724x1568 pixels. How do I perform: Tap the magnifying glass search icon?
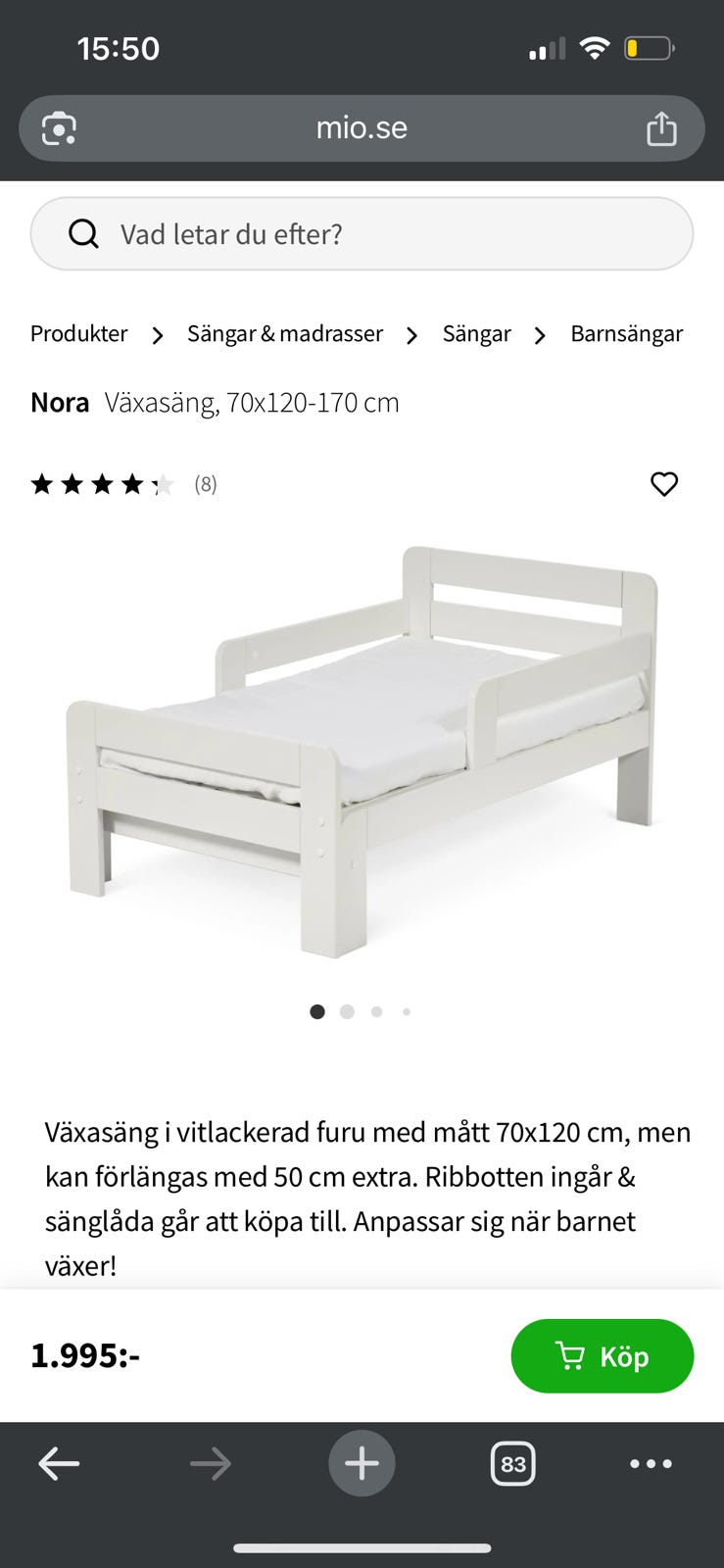(84, 233)
